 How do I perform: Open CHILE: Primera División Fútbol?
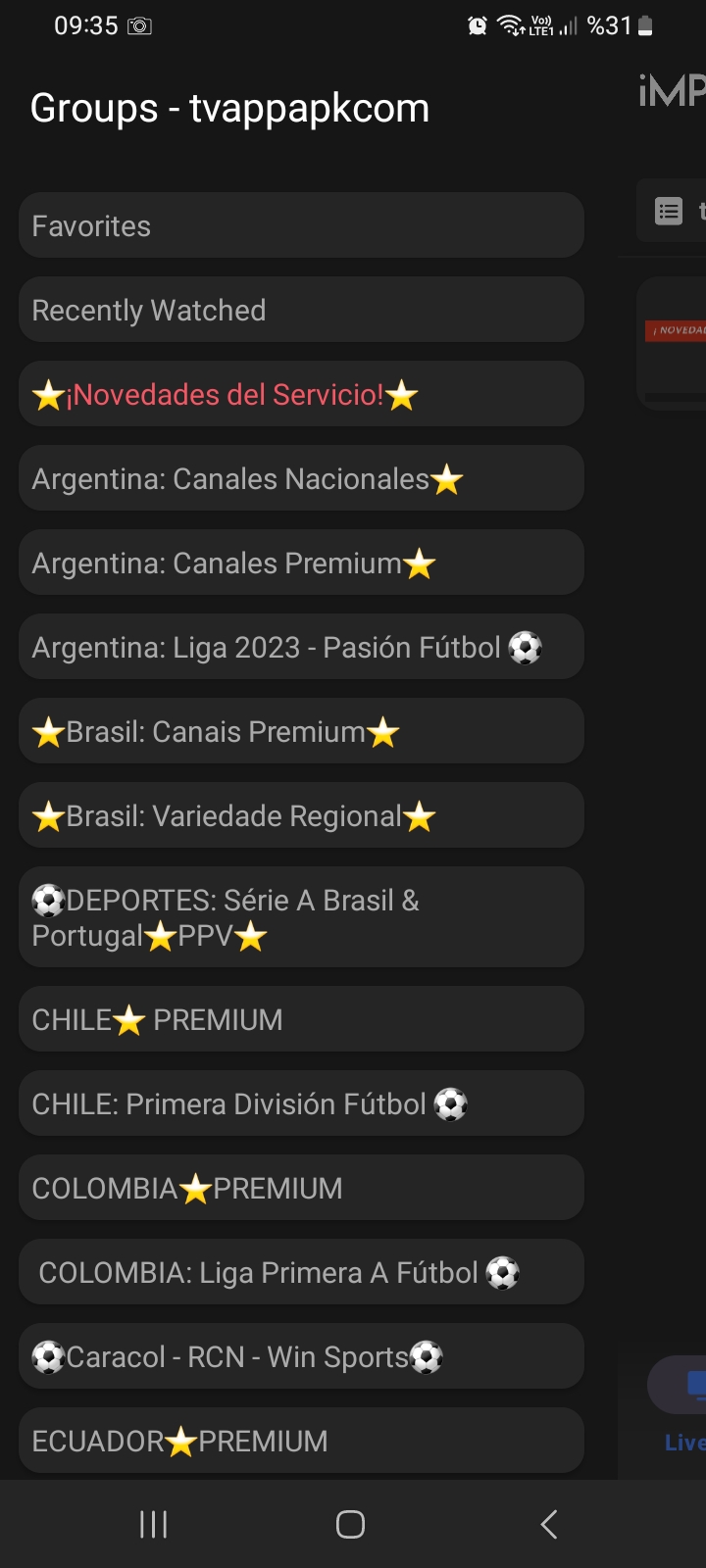[301, 1103]
